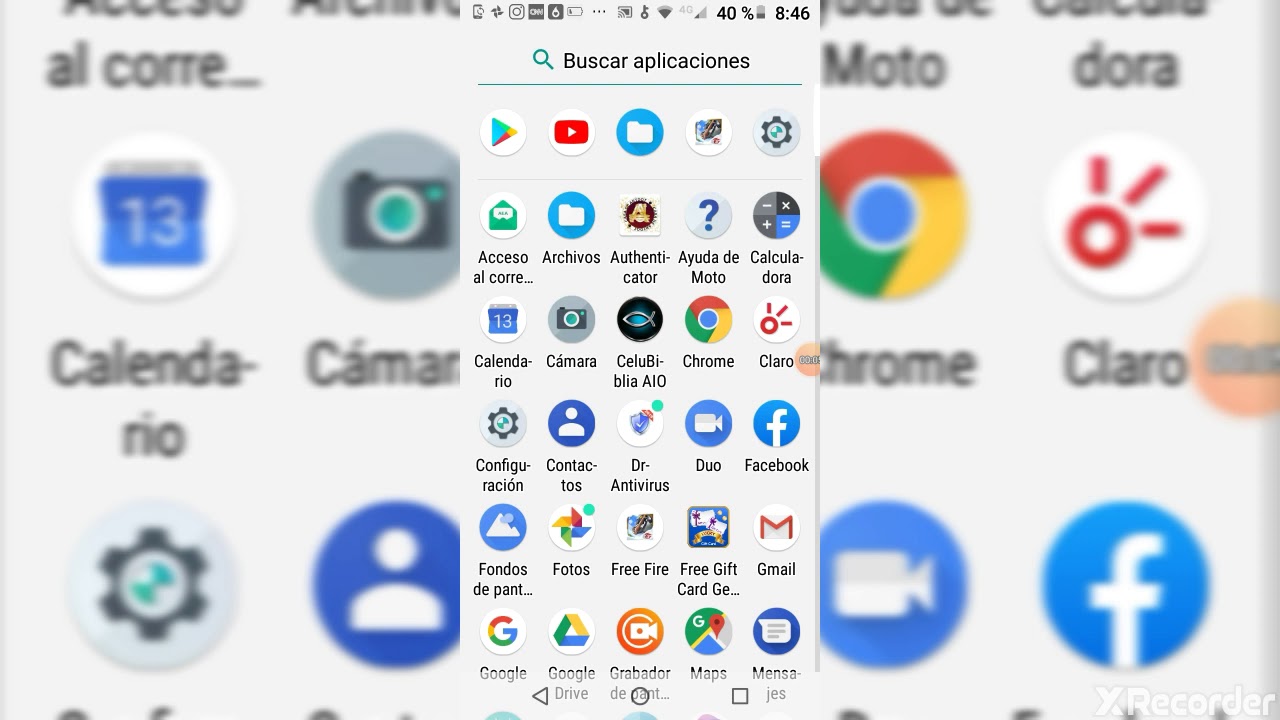Open Ayuda de Moto
Image resolution: width=1280 pixels, height=720 pixels.
point(708,216)
